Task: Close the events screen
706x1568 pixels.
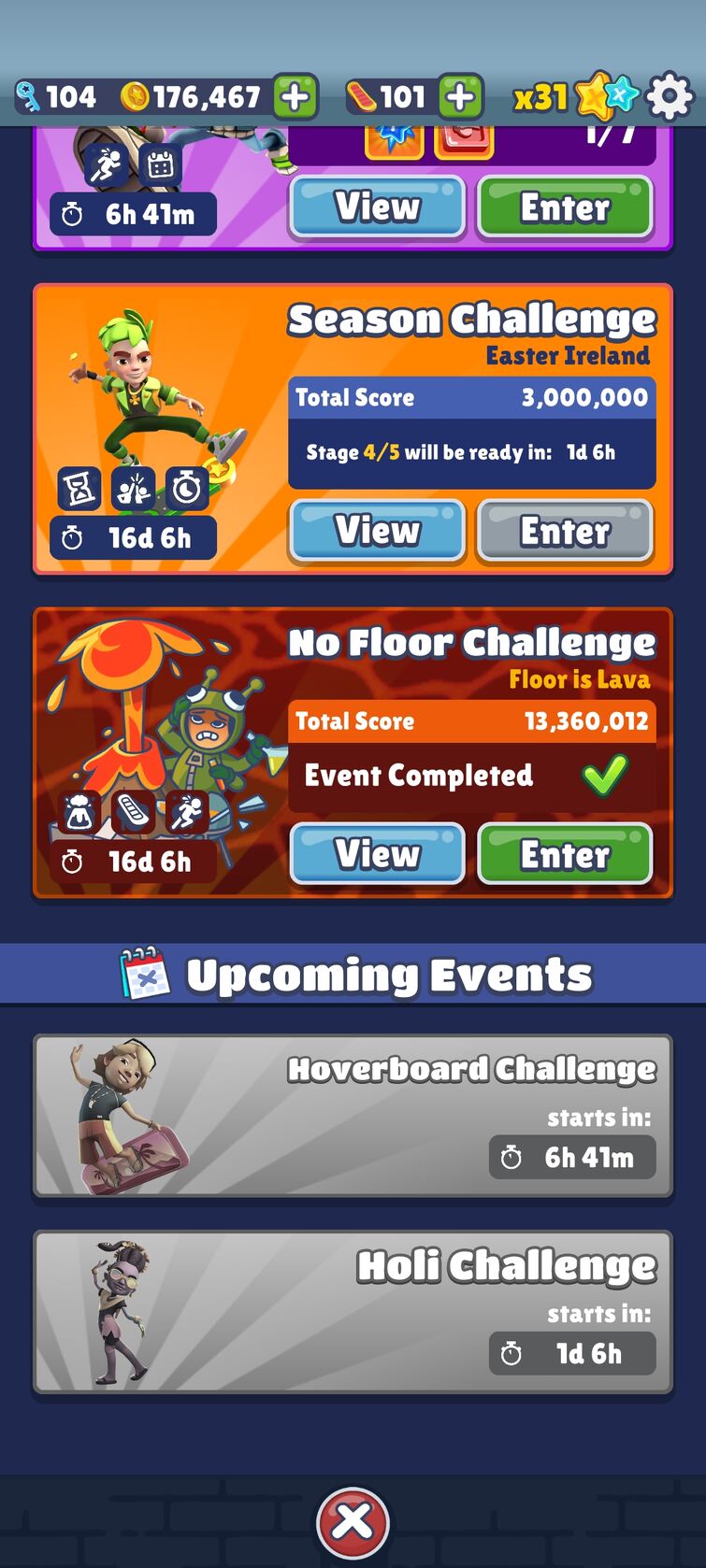Action: 353,1521
